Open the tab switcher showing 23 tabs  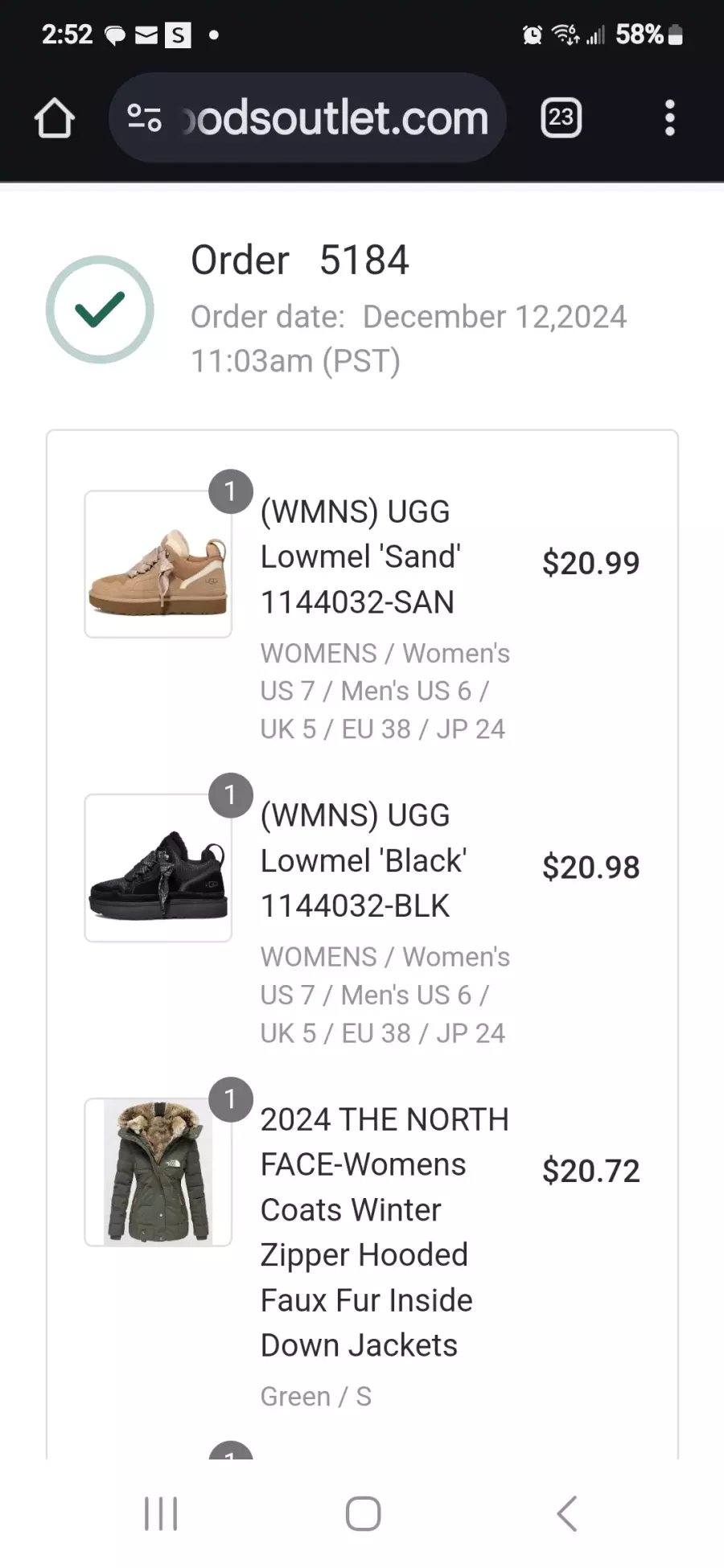coord(561,118)
